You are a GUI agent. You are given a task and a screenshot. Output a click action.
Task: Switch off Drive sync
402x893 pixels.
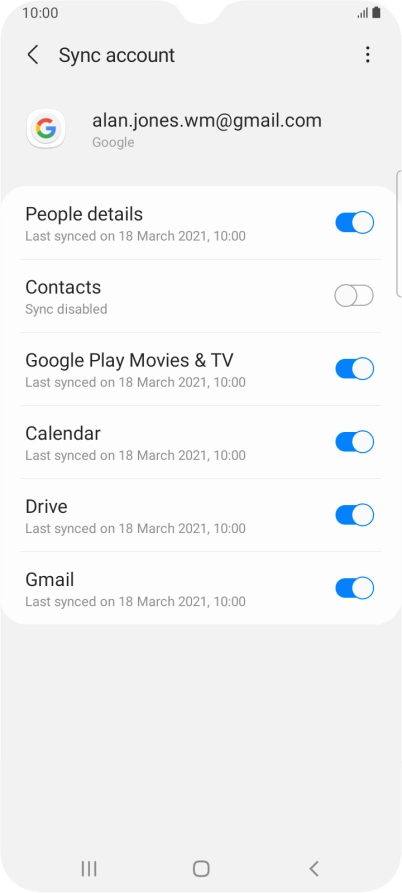354,515
